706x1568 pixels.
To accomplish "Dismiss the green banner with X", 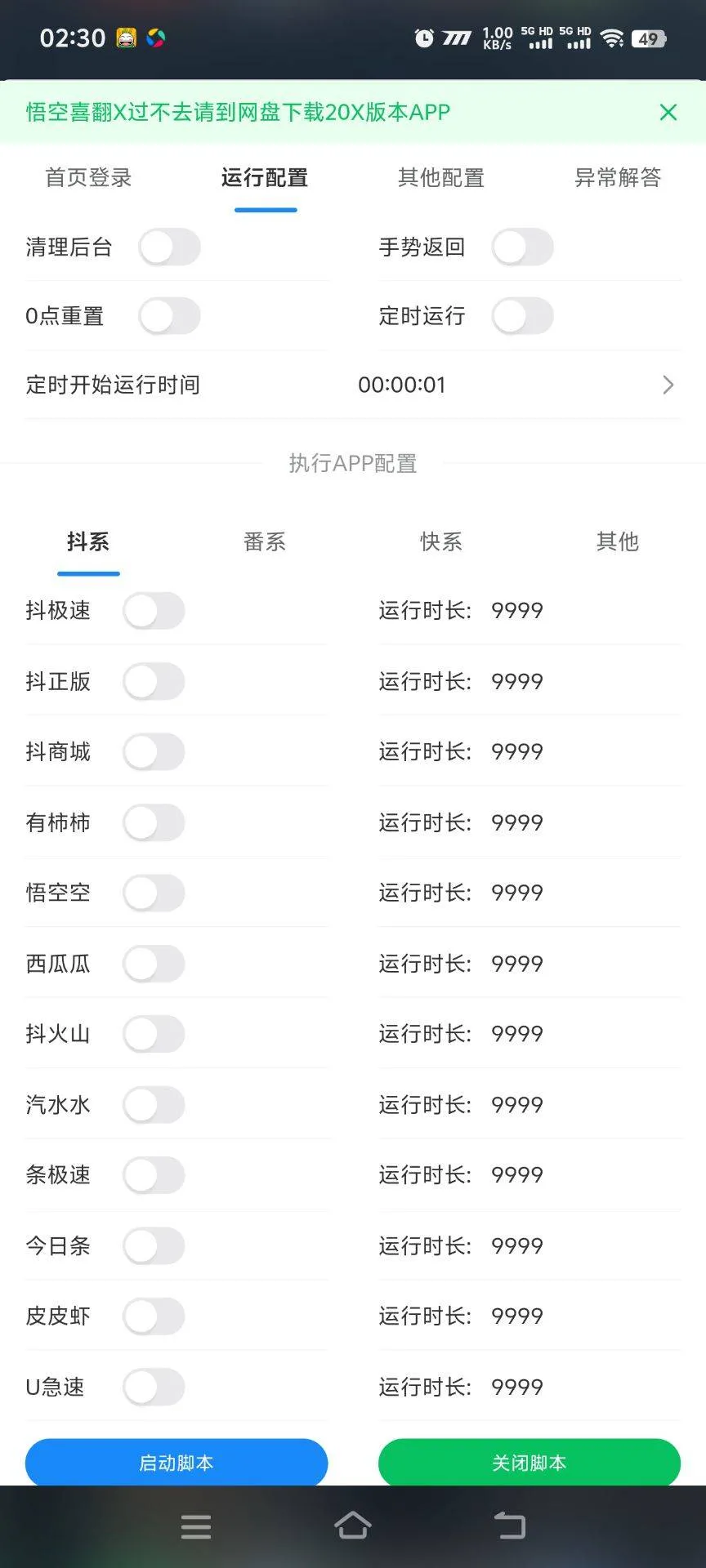I will point(668,112).
